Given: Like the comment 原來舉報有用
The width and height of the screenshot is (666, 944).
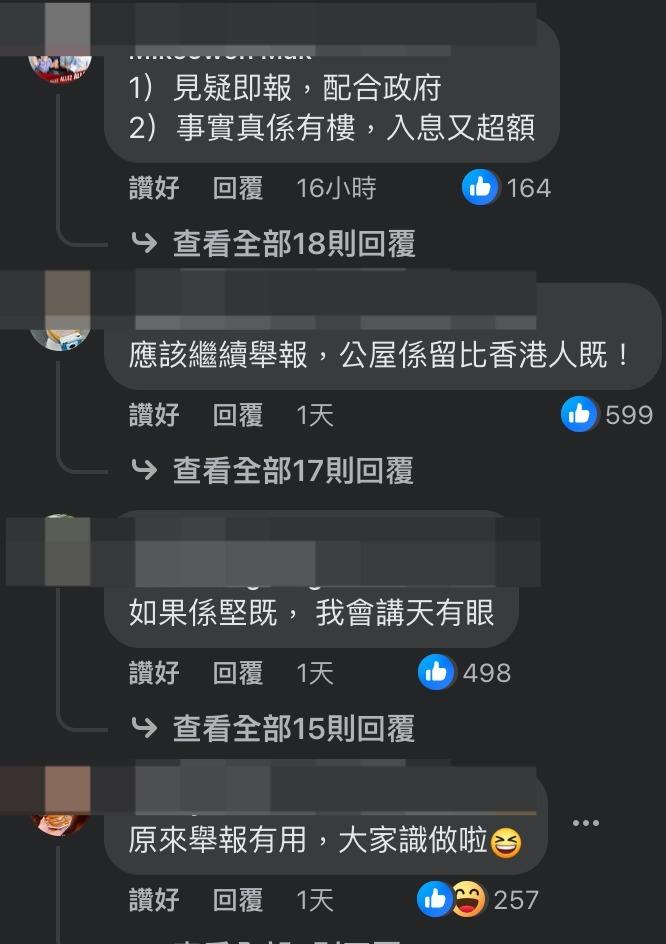Looking at the screenshot, I should point(154,900).
